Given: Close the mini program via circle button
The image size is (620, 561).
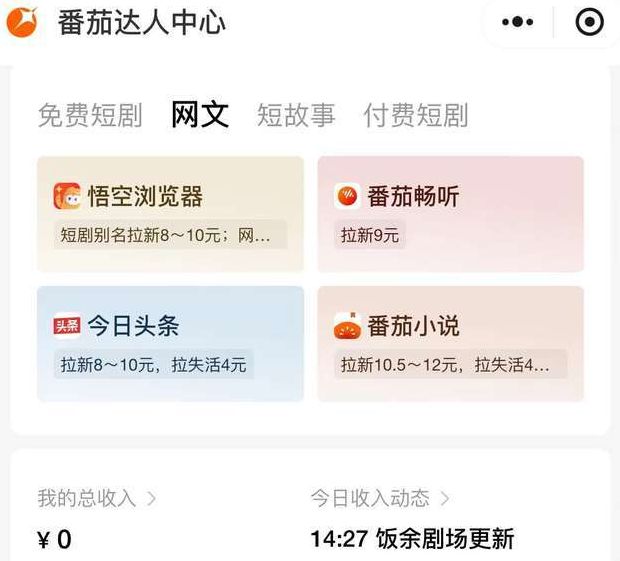Looking at the screenshot, I should tap(590, 23).
